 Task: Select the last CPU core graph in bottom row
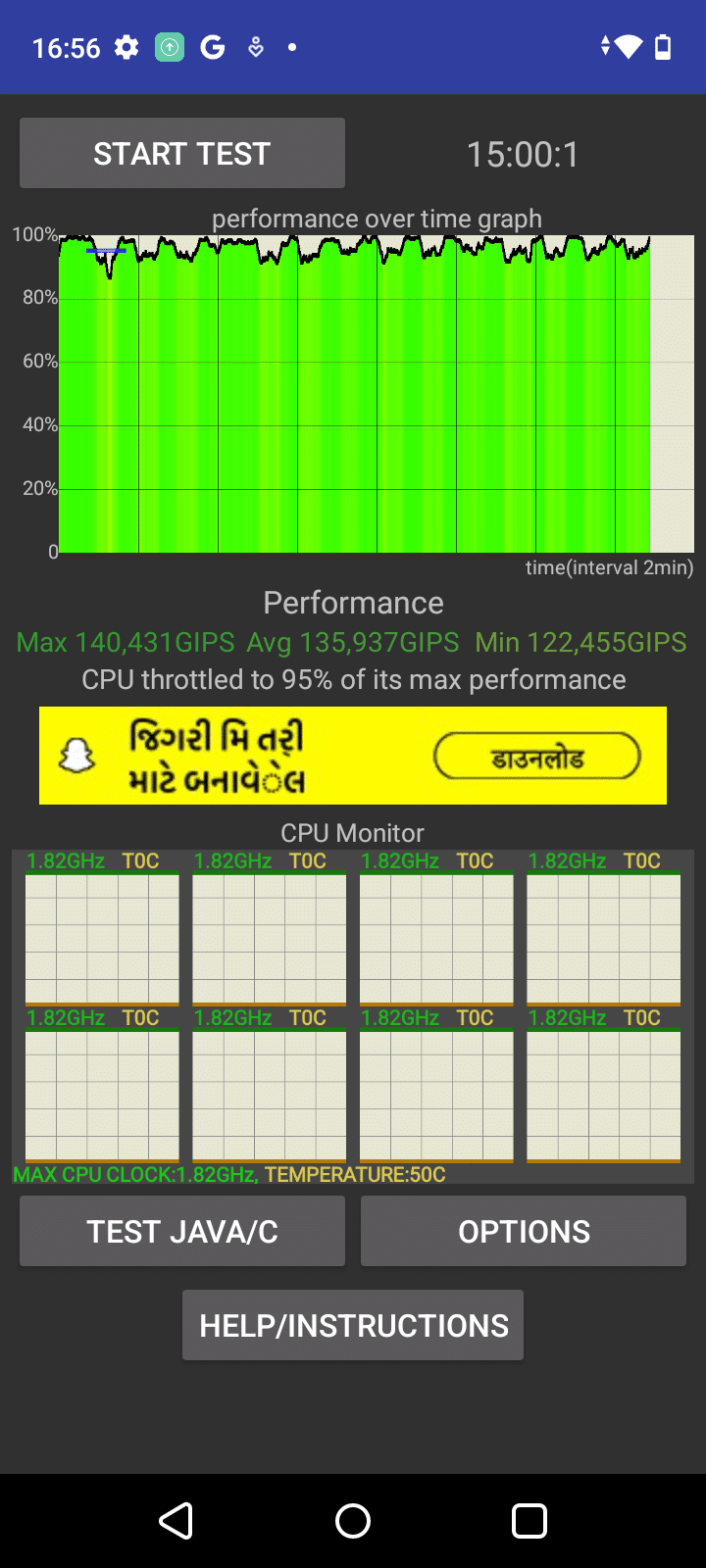point(602,1096)
